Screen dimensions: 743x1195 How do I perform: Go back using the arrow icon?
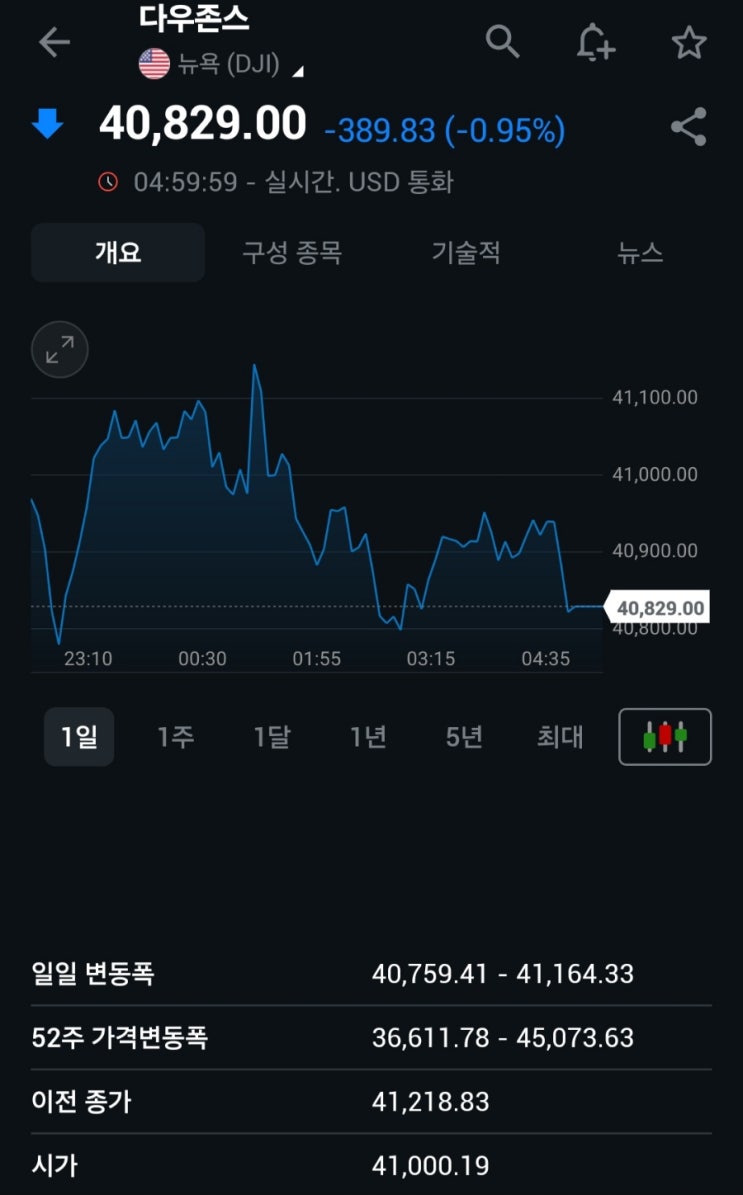pyautogui.click(x=54, y=42)
